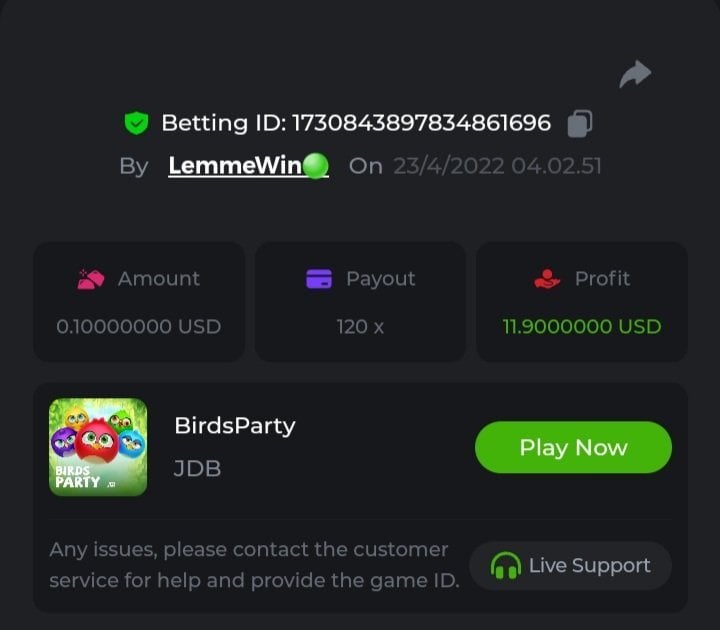
Task: Share this bet result
Action: (635, 74)
